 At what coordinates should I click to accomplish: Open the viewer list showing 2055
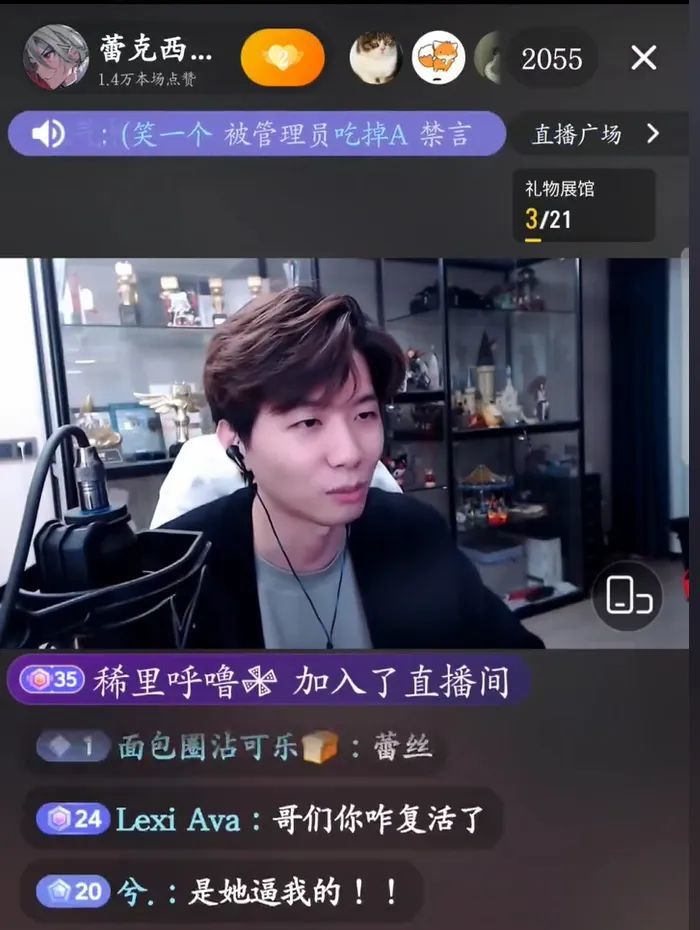tap(551, 59)
